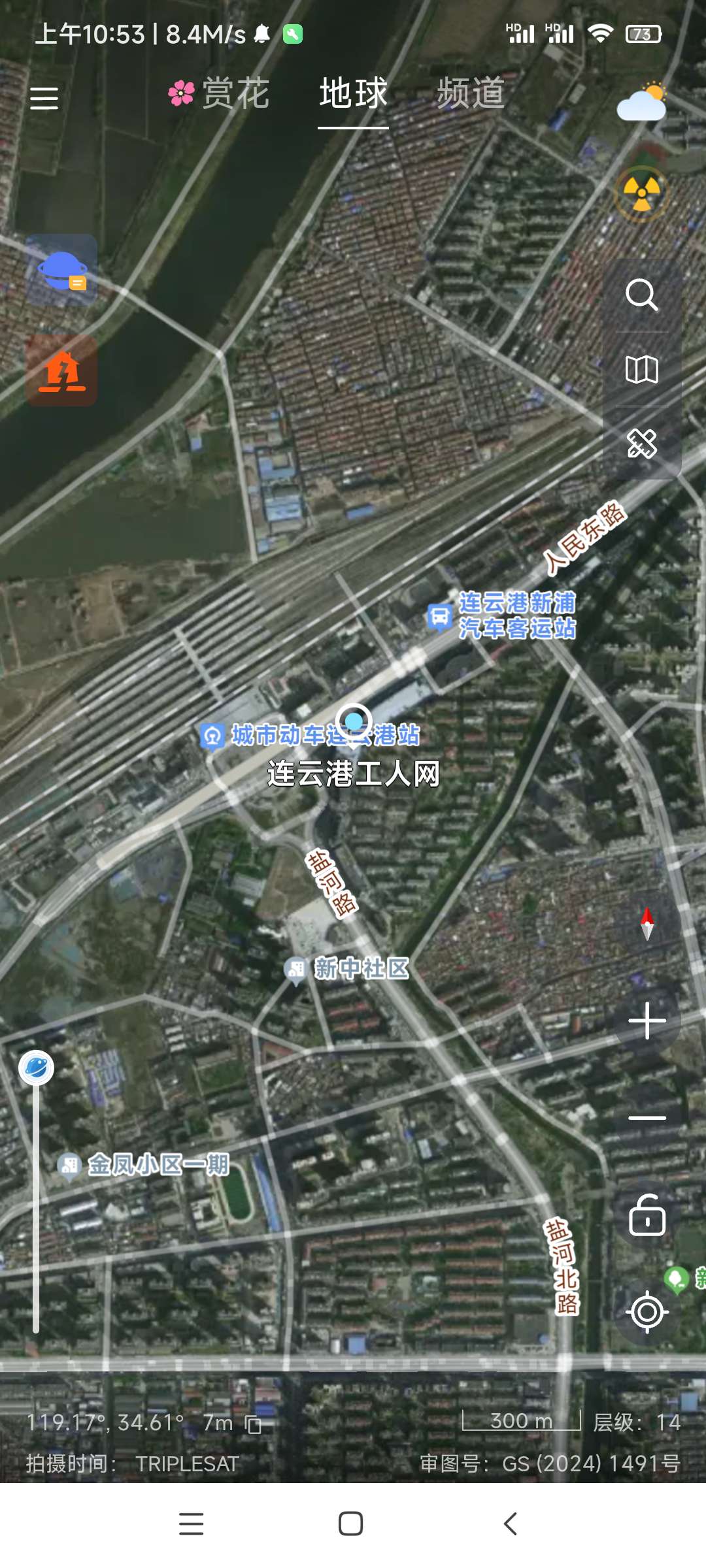The image size is (706, 1568).
Task: Open the measuring tools icon
Action: 642,444
